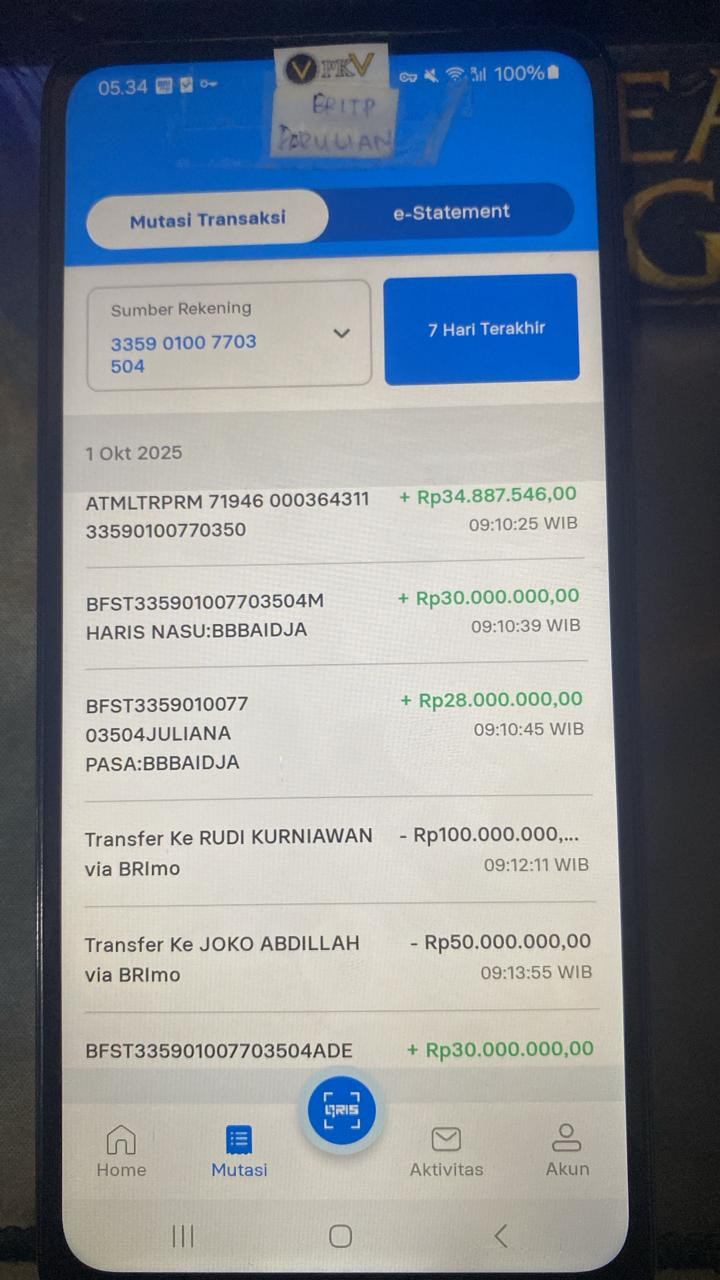Tap the system home button
Screen dimensions: 720x1280
point(341,1236)
